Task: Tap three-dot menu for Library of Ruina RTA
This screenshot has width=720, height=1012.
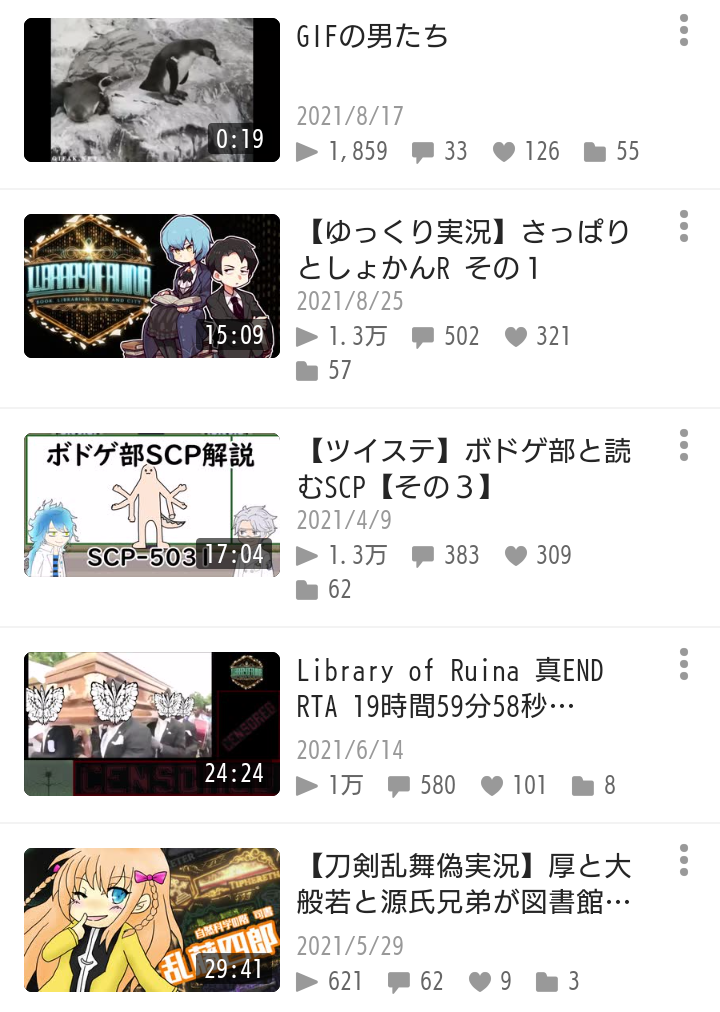Action: pyautogui.click(x=684, y=664)
